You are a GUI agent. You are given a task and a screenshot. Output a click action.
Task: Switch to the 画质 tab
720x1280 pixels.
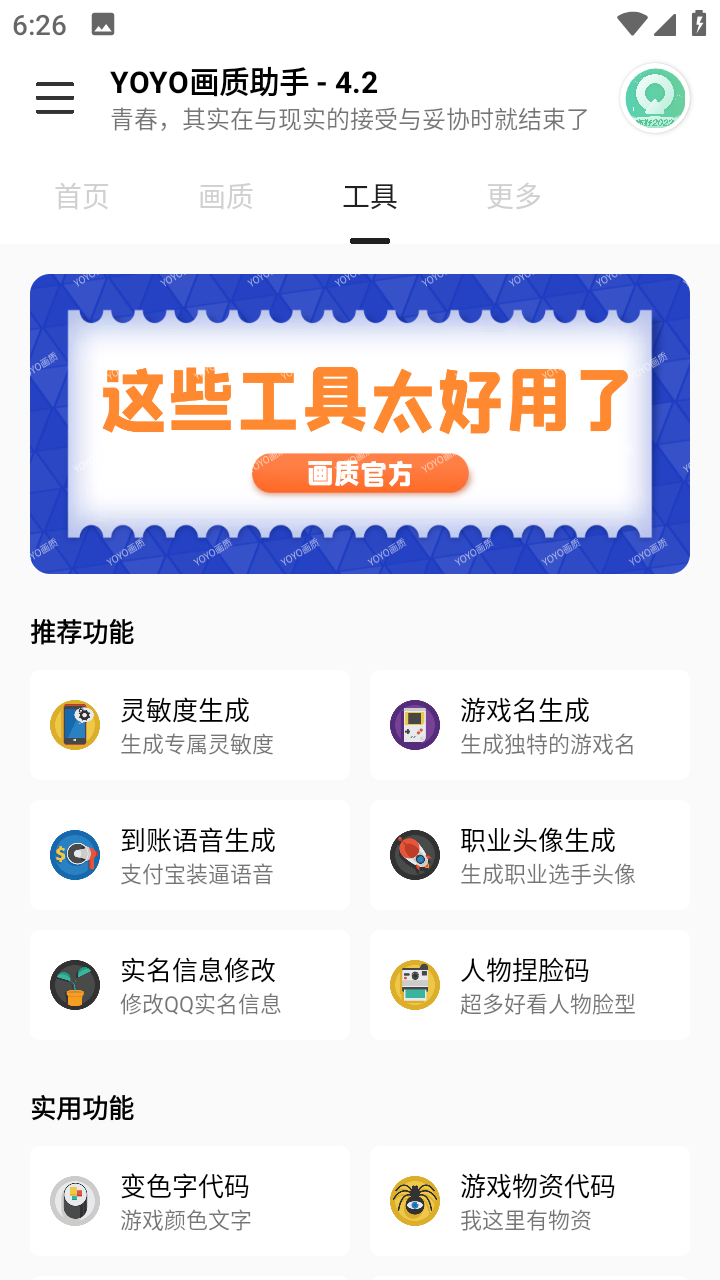click(226, 196)
